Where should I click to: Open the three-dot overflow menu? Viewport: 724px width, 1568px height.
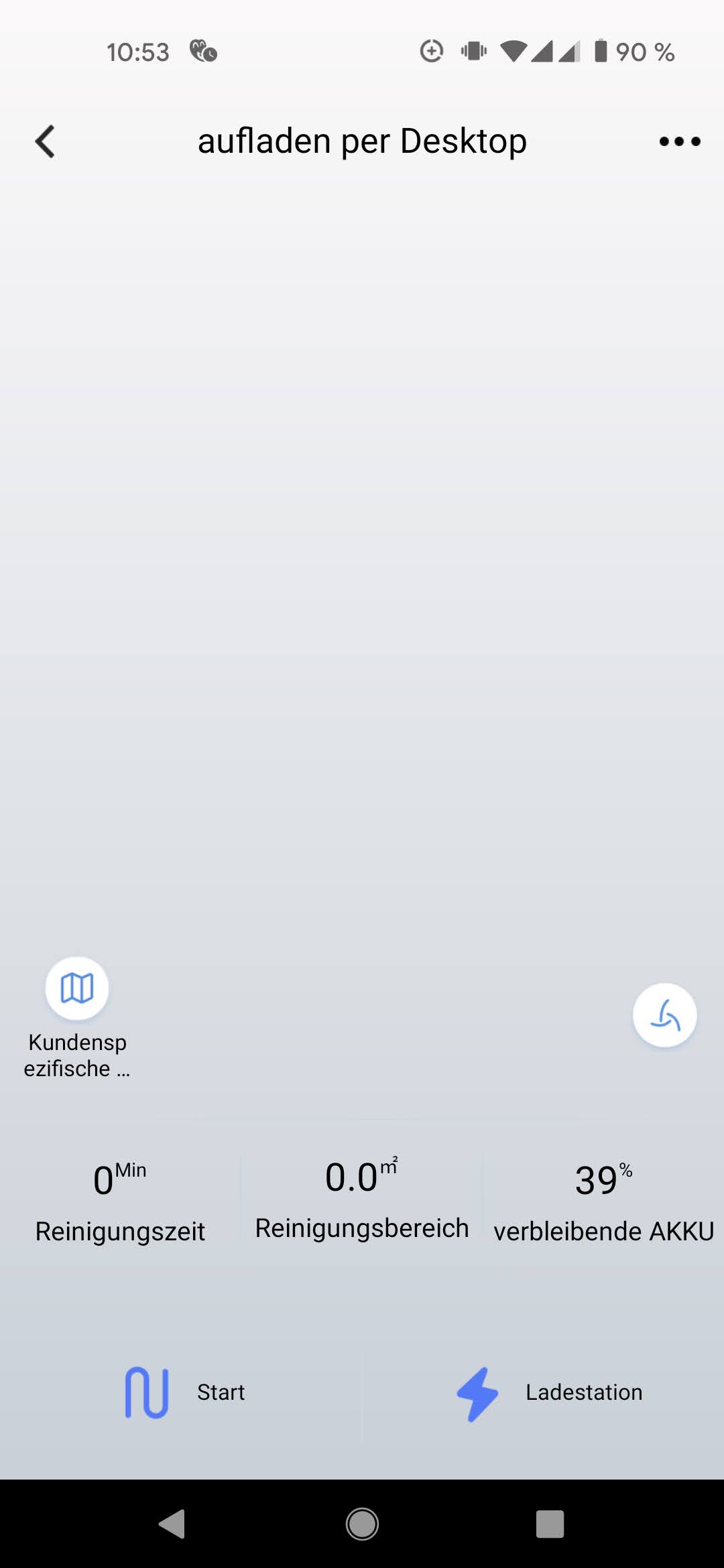click(680, 141)
